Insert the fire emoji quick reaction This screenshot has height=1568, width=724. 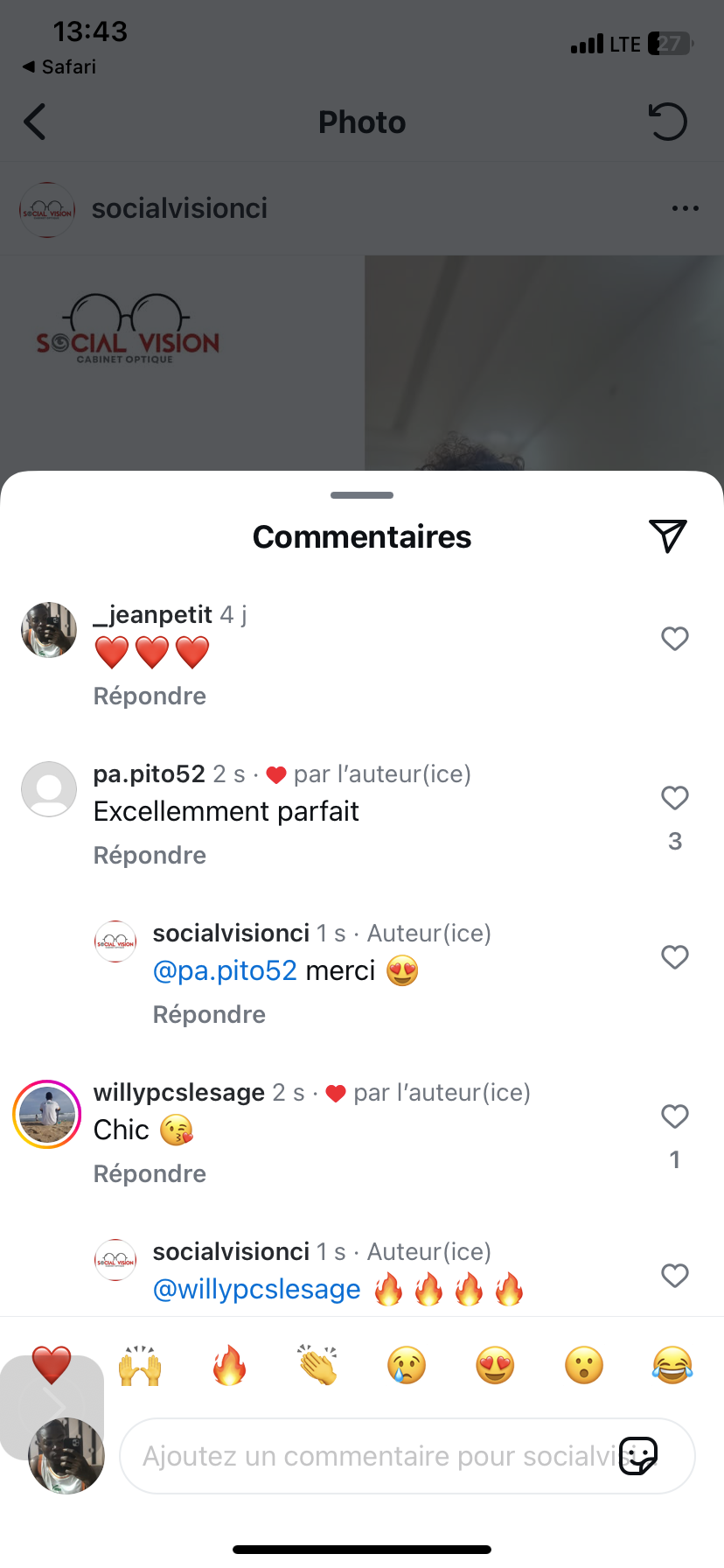pyautogui.click(x=229, y=1365)
